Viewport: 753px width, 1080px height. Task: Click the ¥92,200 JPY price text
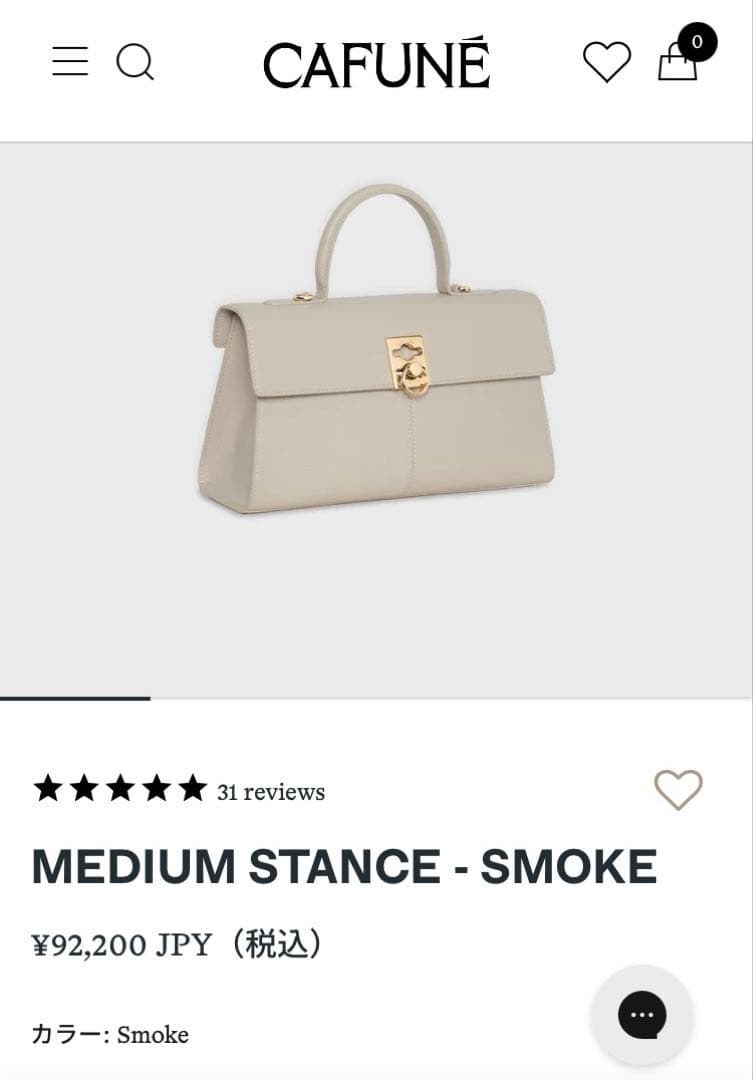point(178,942)
